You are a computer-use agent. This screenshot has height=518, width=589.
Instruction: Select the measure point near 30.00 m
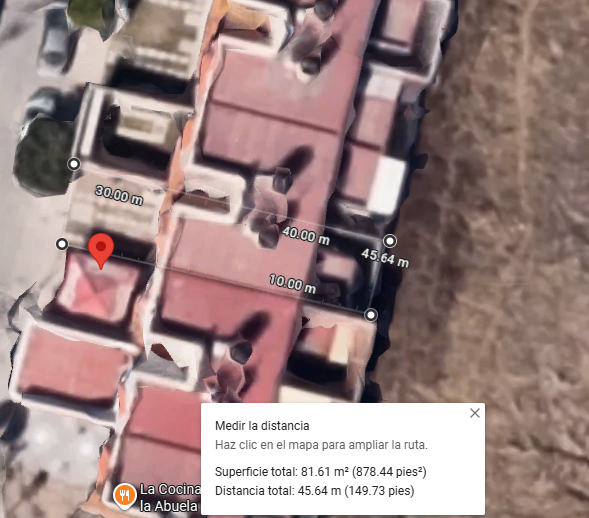(x=74, y=164)
